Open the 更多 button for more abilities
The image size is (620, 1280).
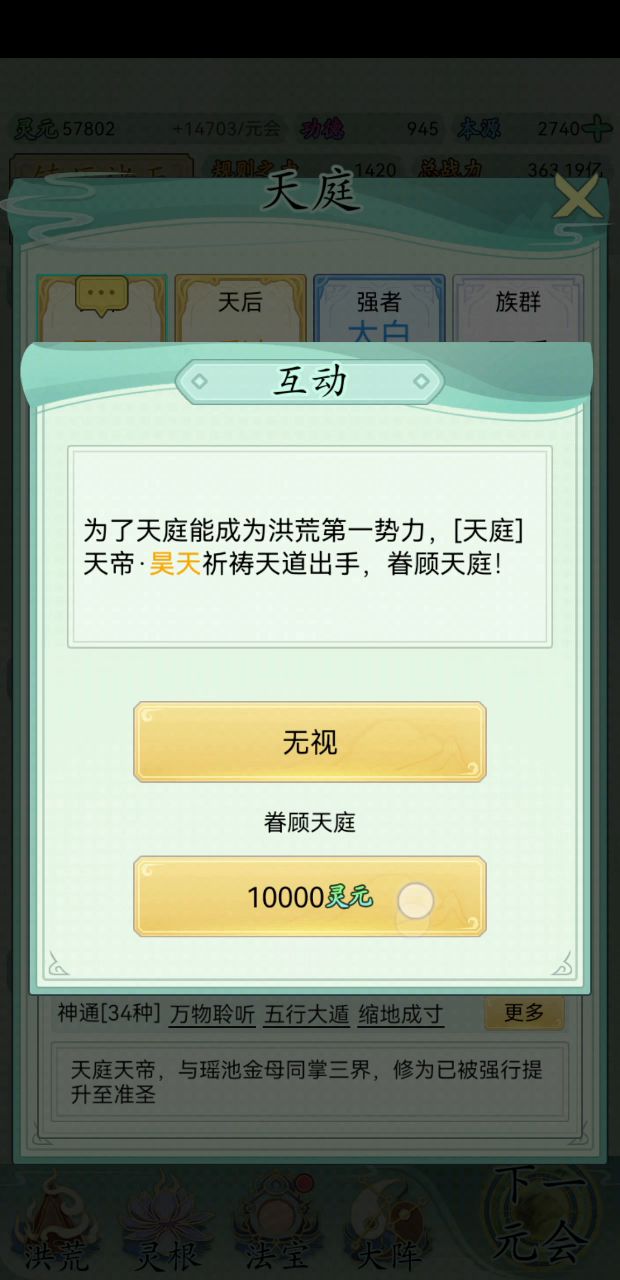pos(523,1013)
